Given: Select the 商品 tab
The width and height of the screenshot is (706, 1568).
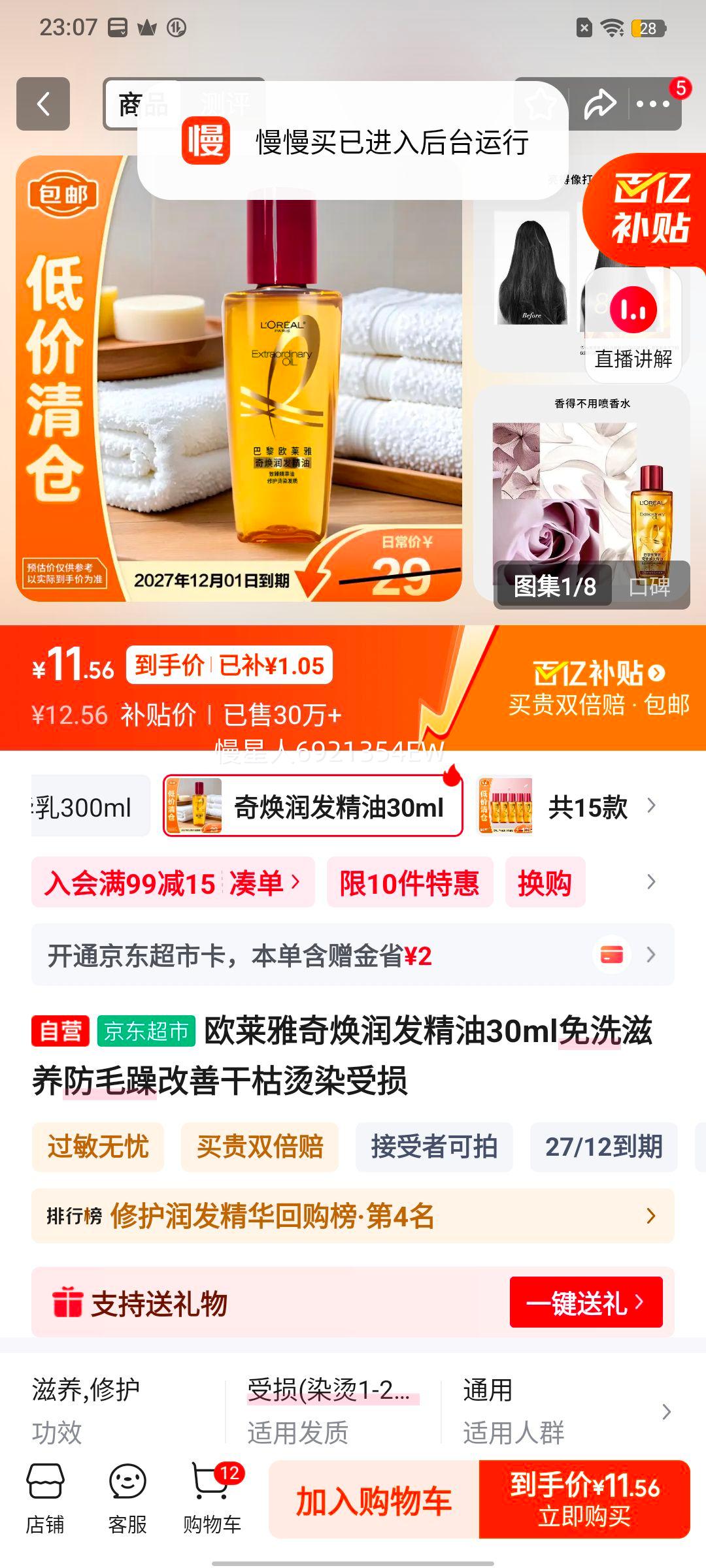Looking at the screenshot, I should 145,105.
